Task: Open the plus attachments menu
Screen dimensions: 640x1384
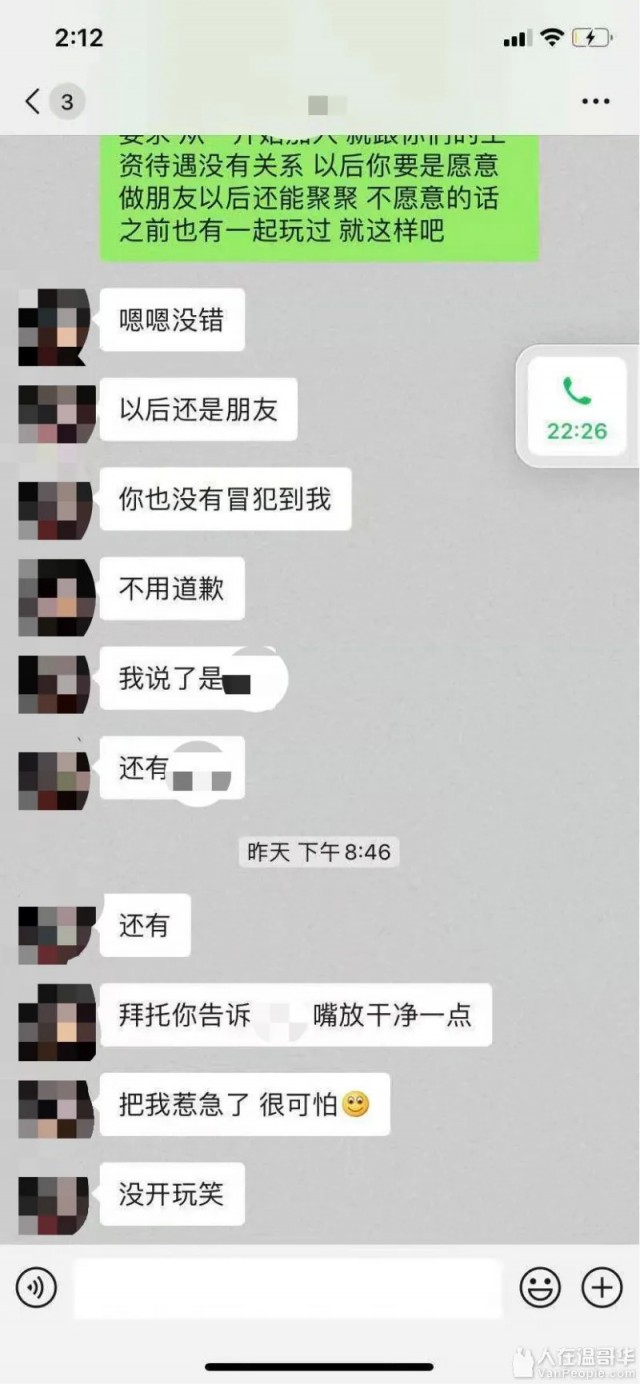Action: (x=602, y=1288)
